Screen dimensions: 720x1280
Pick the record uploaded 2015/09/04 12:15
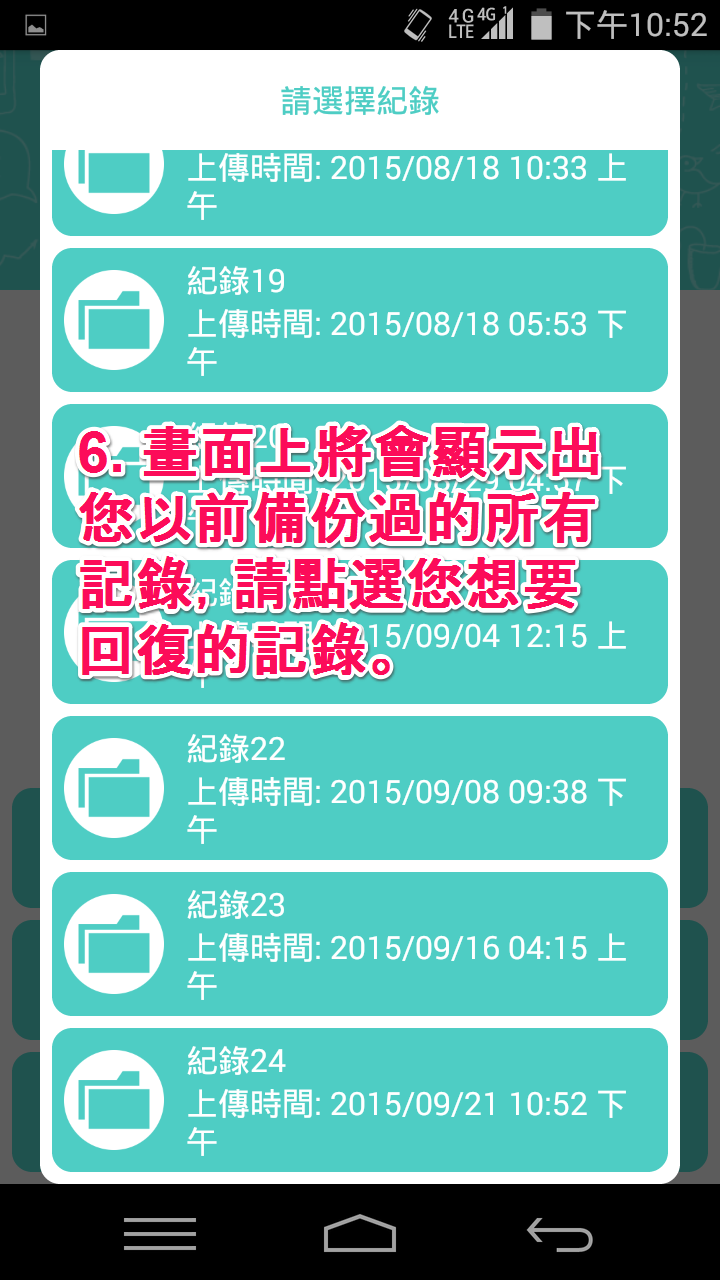click(x=360, y=660)
